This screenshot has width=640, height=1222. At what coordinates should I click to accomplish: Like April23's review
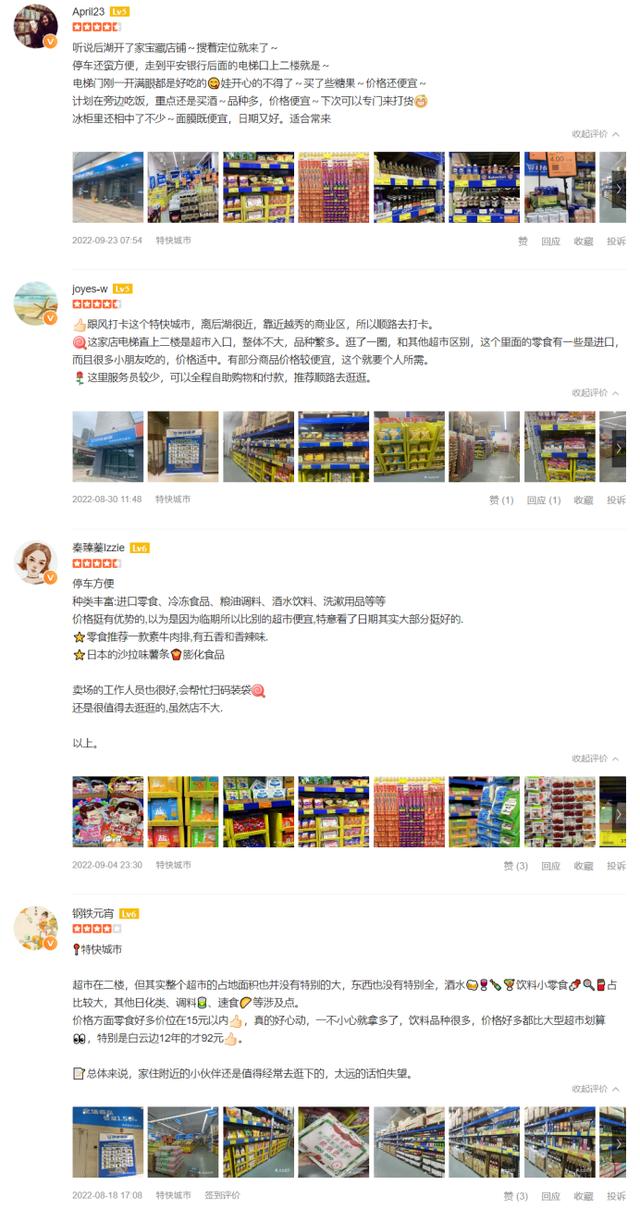[x=522, y=241]
